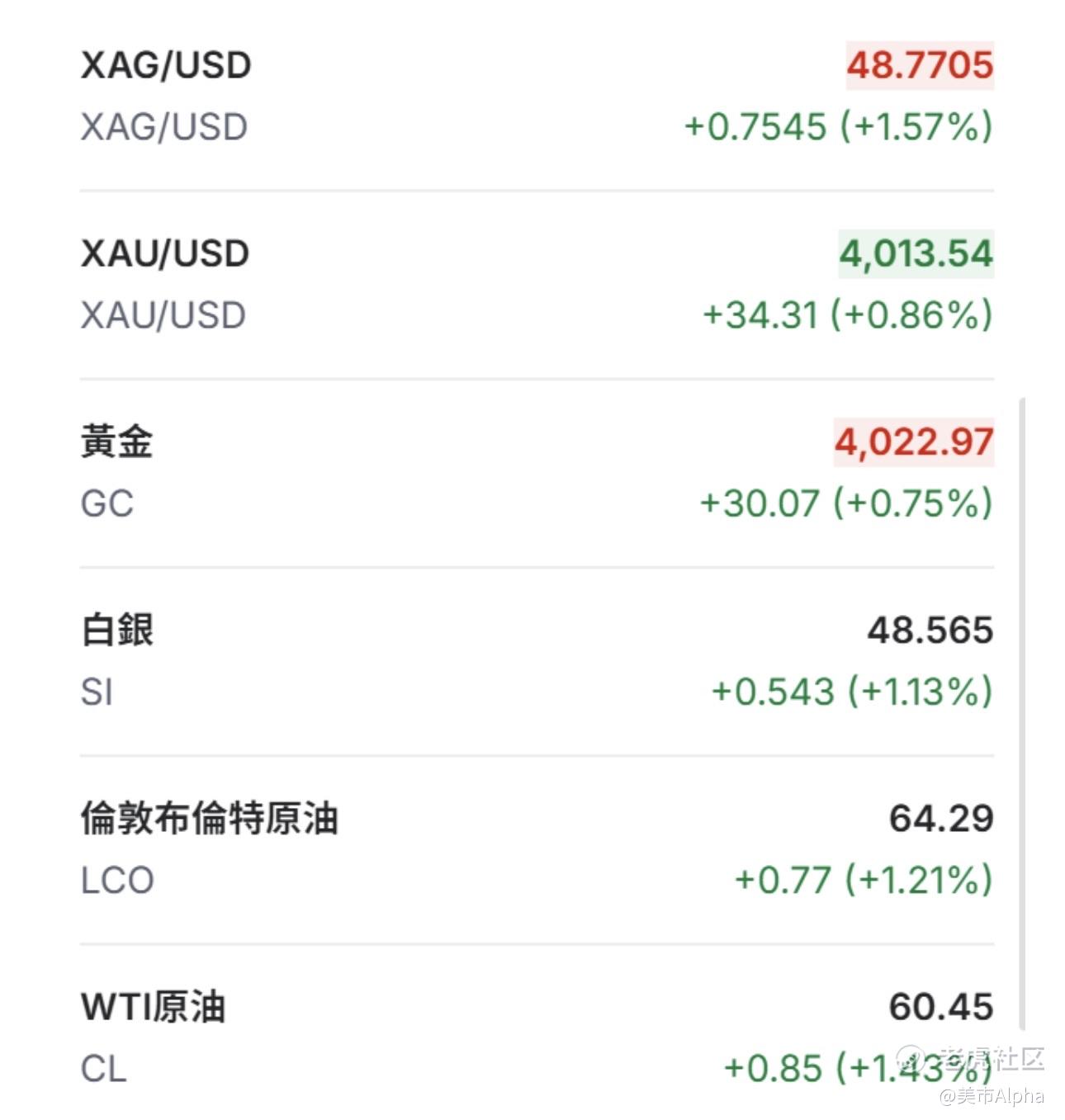
Task: View XAU/USD spot gold details
Action: [537, 284]
